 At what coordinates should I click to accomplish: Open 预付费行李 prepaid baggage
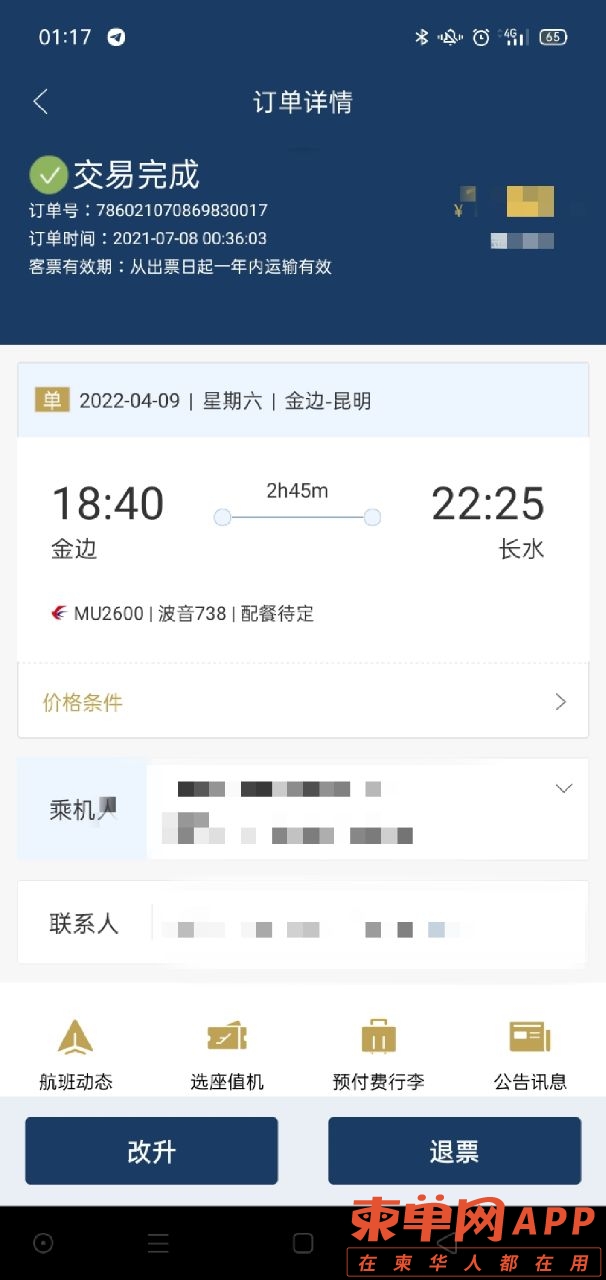tap(378, 1054)
